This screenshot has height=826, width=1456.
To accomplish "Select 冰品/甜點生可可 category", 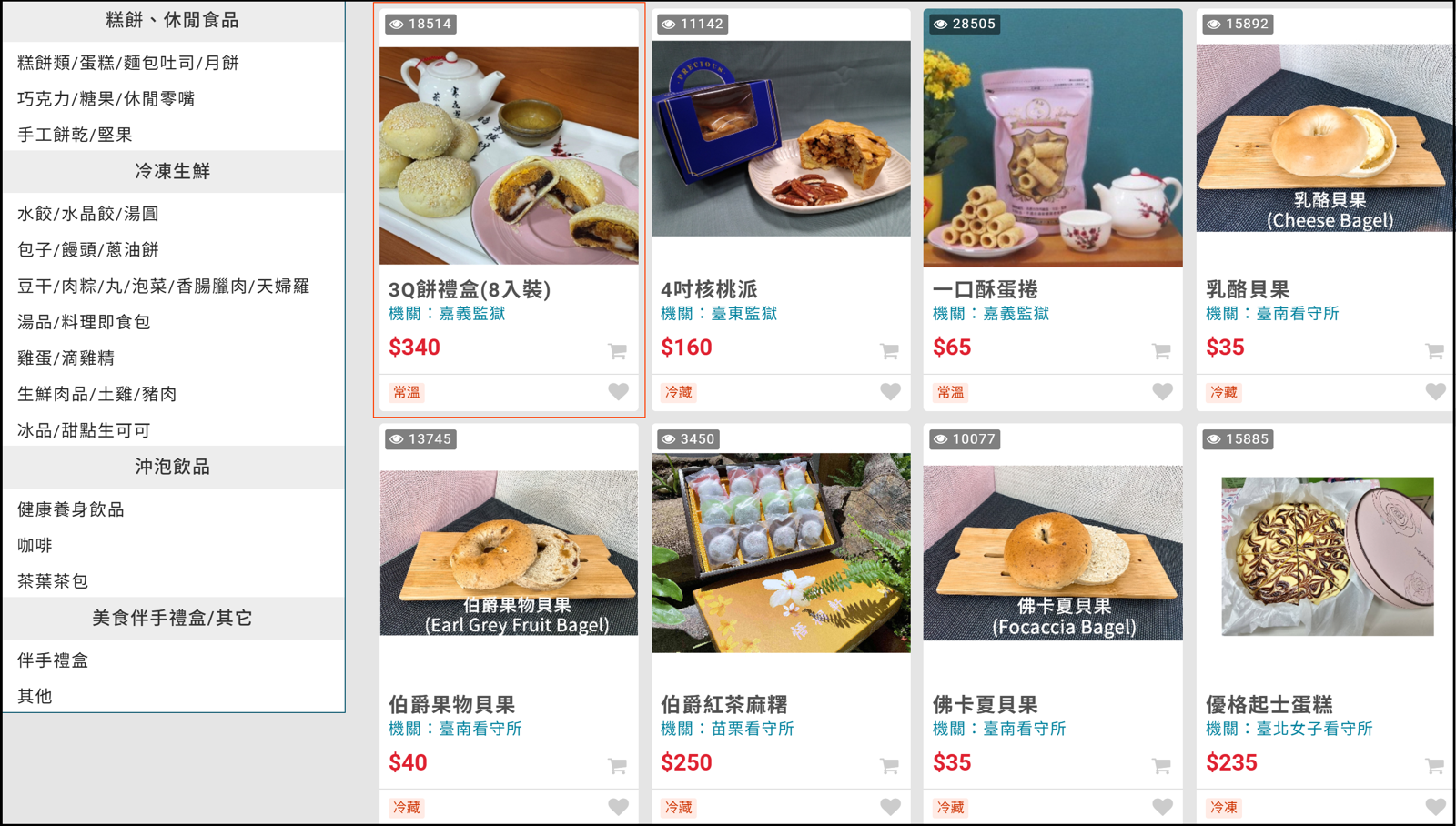I will click(84, 430).
